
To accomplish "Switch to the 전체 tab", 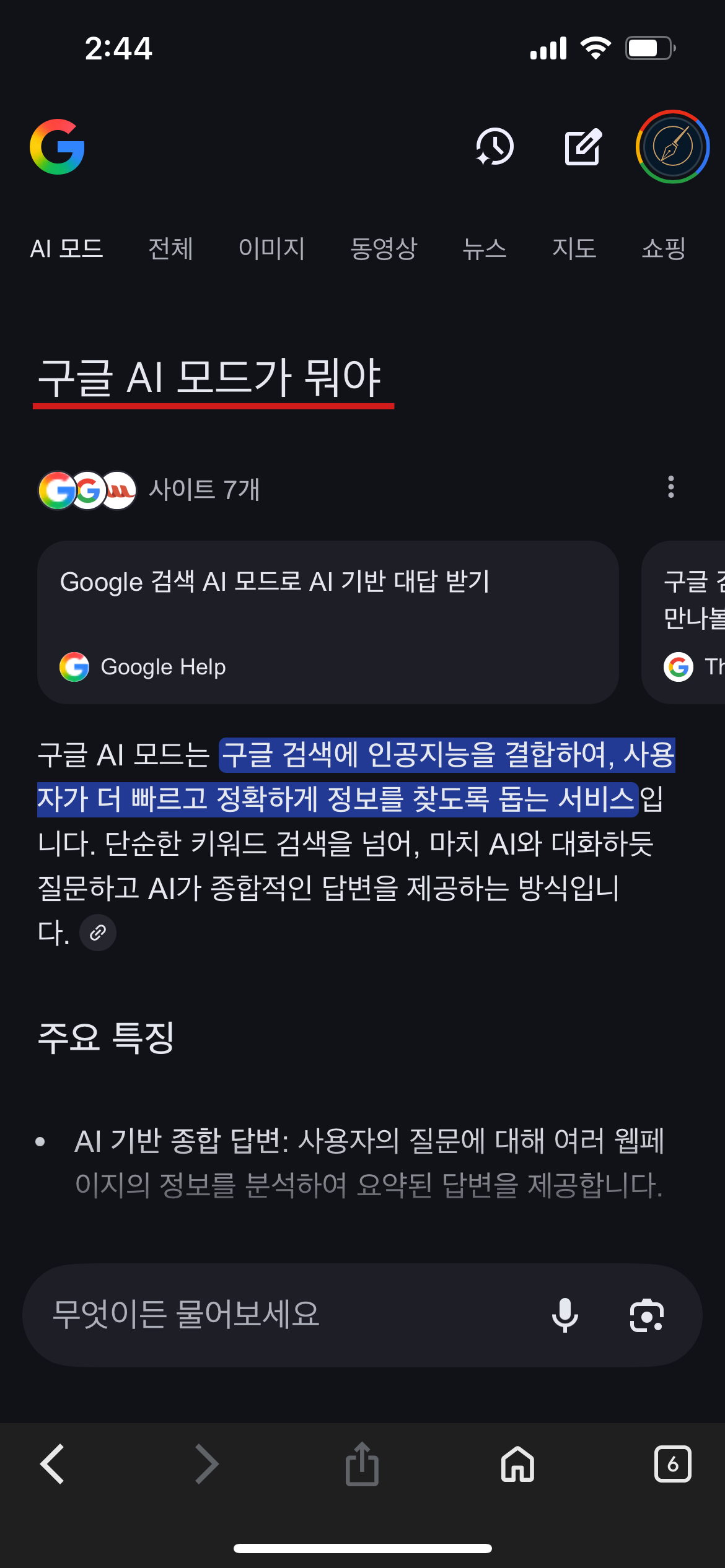I will click(x=170, y=249).
